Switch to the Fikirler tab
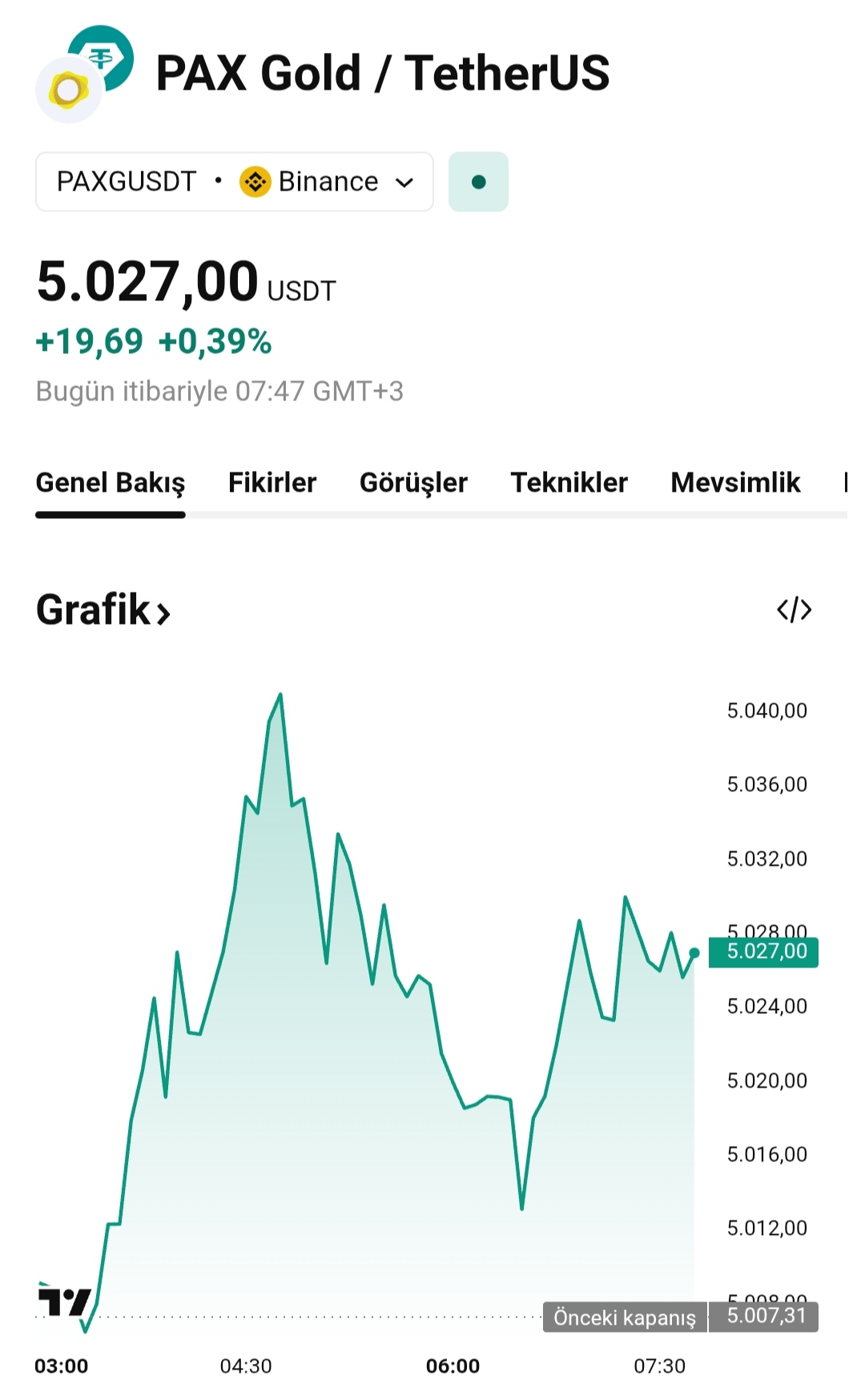This screenshot has width=865, height=1400. (x=272, y=482)
